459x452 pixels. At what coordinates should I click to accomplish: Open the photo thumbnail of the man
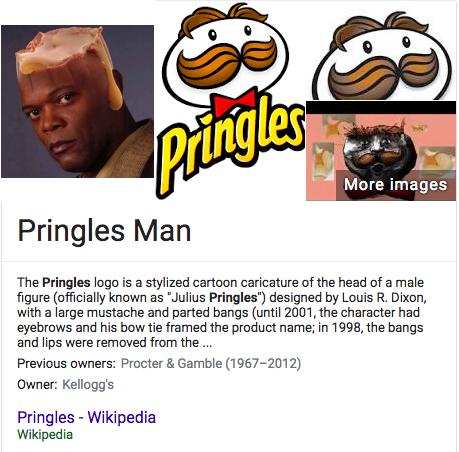(77, 101)
